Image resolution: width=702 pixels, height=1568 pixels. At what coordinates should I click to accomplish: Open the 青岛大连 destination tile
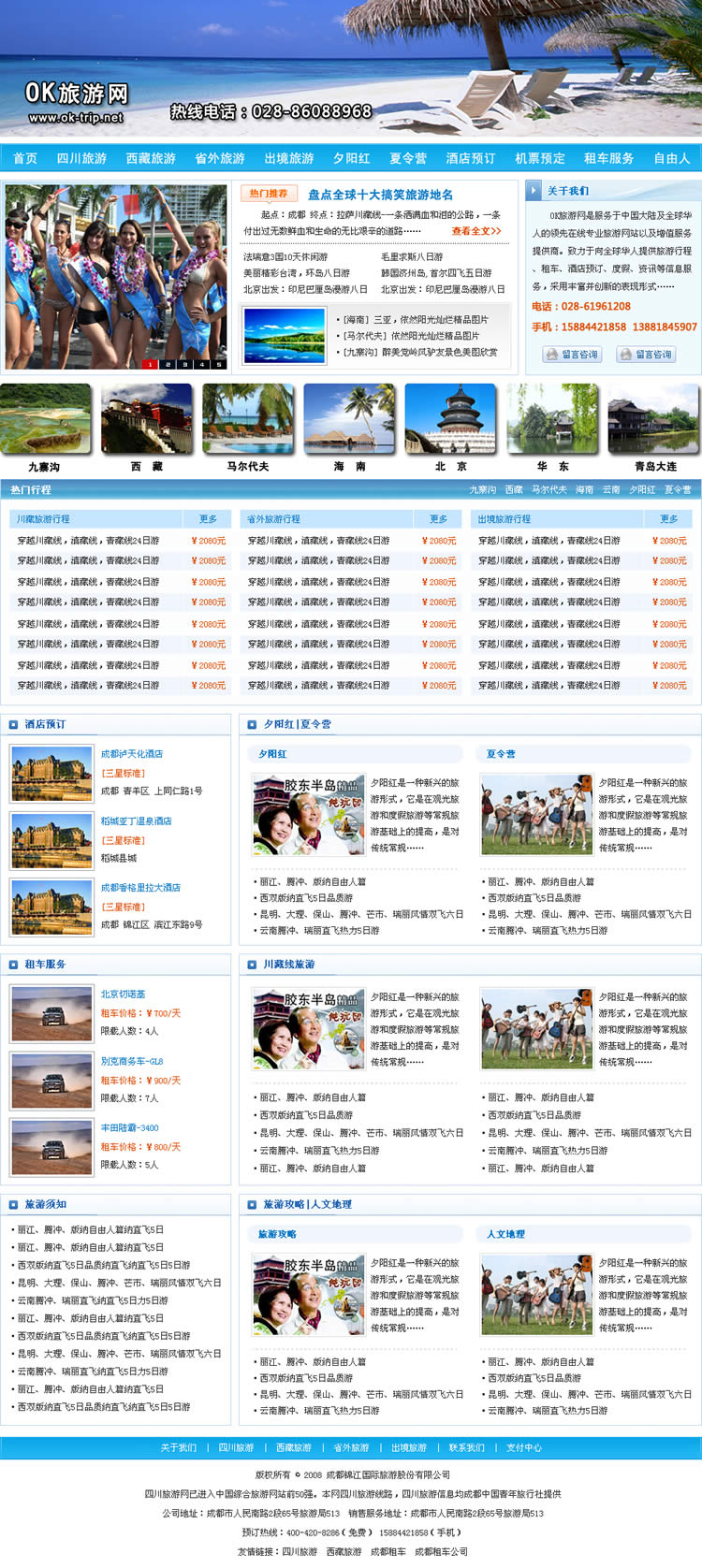[x=653, y=419]
